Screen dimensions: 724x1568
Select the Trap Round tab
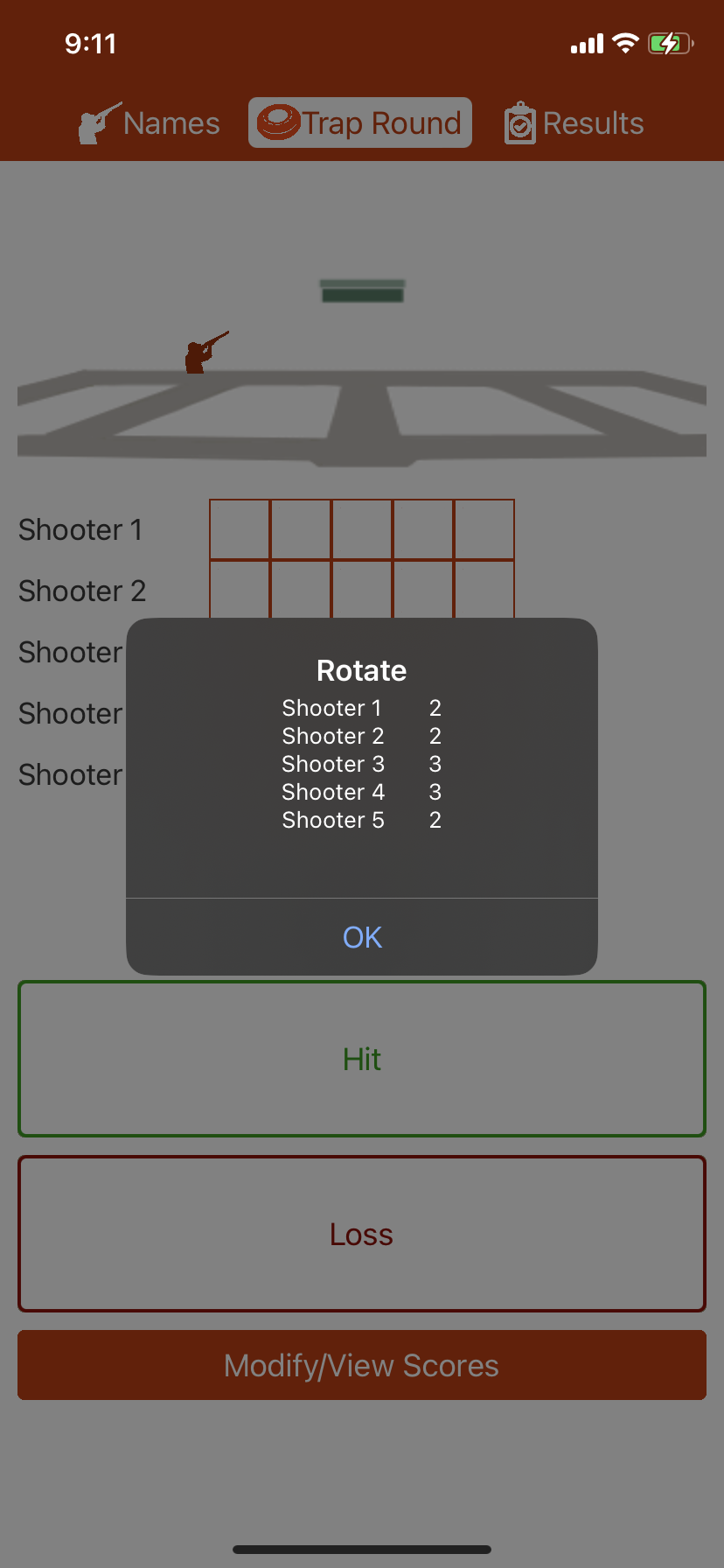[360, 123]
